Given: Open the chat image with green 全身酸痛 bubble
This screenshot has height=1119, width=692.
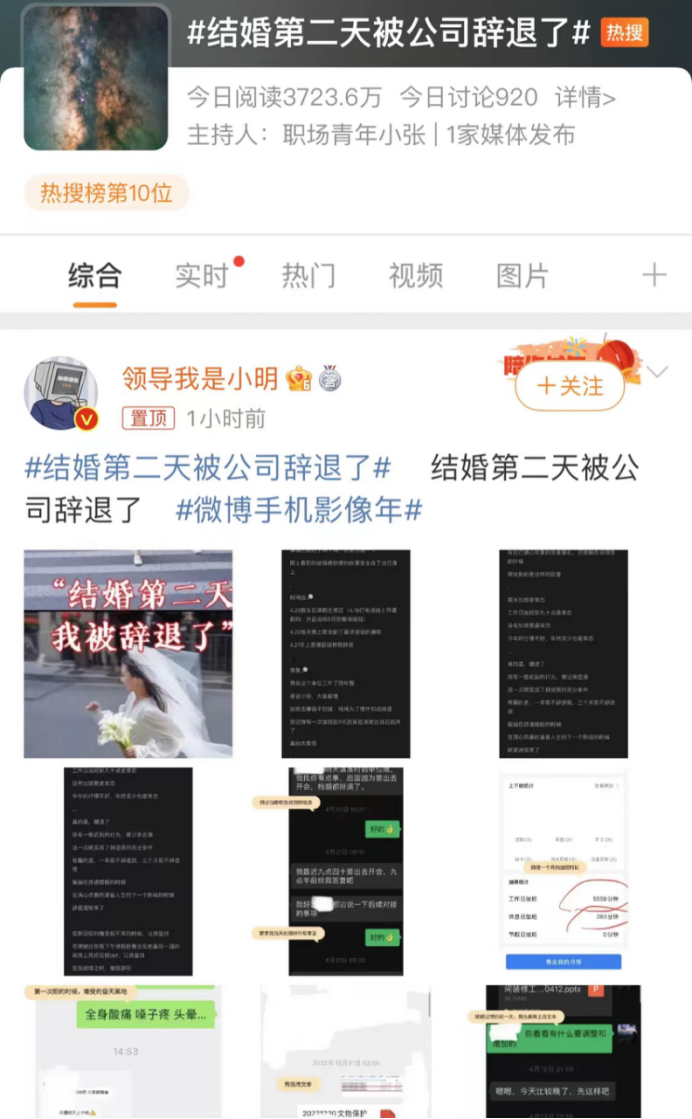Looking at the screenshot, I should [128, 1050].
